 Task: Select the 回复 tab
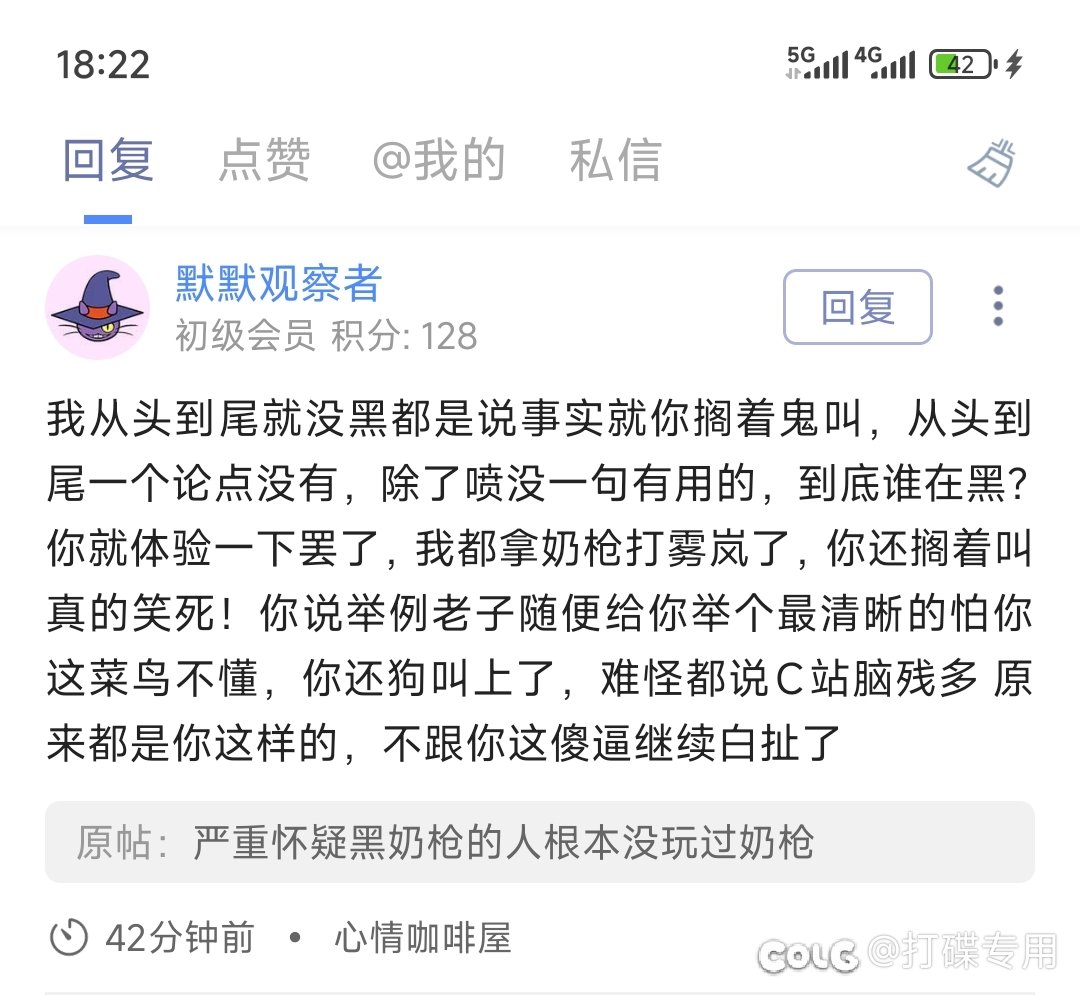108,161
